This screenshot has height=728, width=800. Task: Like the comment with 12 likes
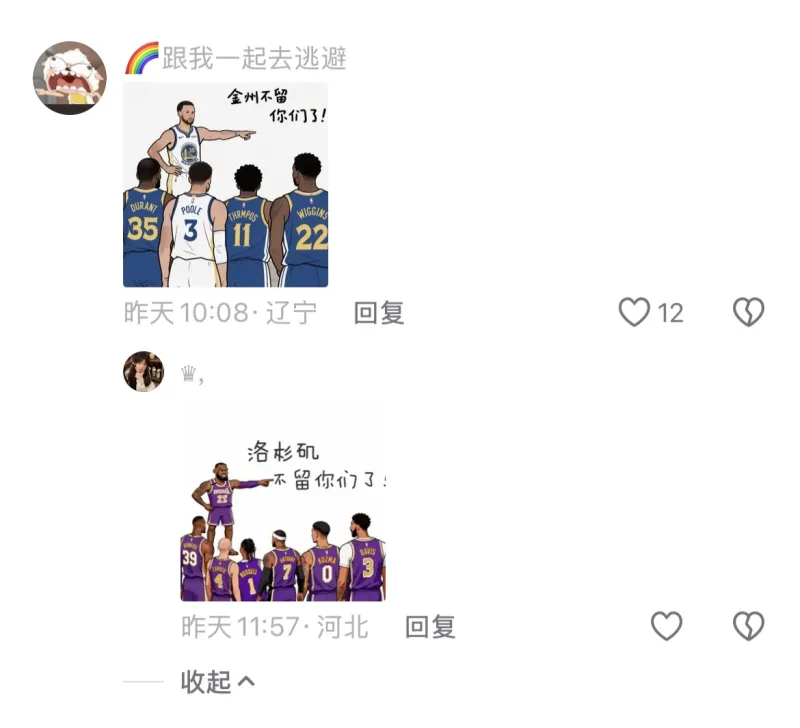point(635,313)
